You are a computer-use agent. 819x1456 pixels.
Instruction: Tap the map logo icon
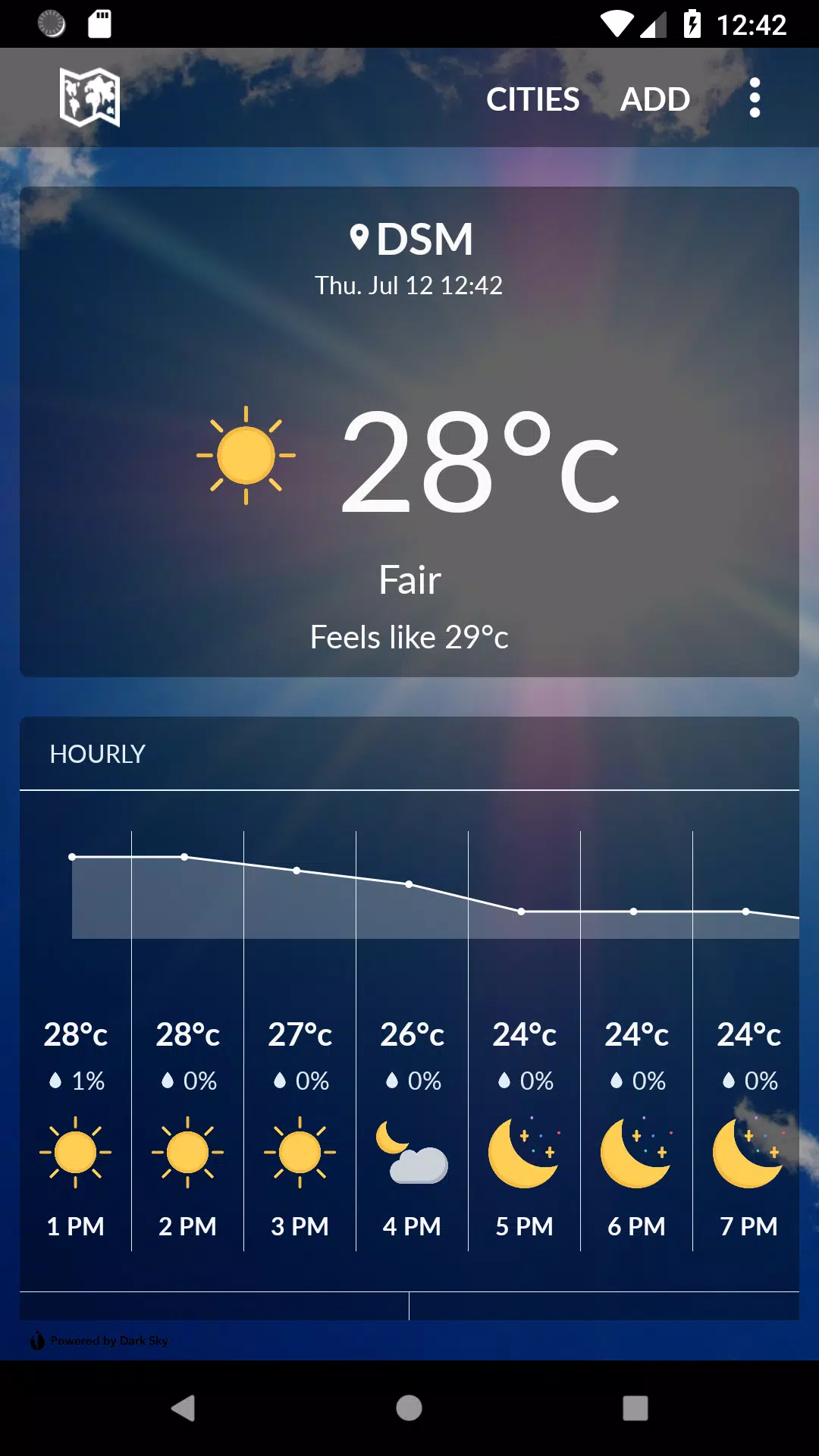coord(89,97)
